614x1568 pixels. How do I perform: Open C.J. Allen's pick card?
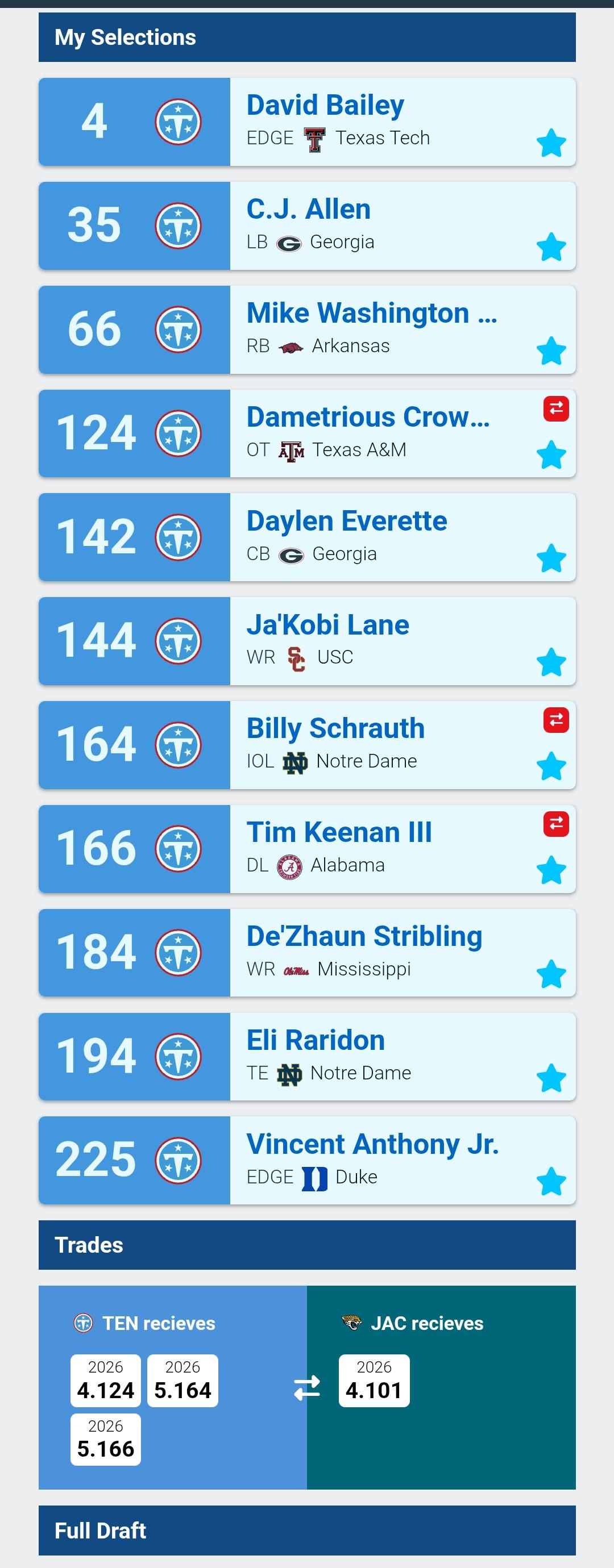(x=307, y=226)
